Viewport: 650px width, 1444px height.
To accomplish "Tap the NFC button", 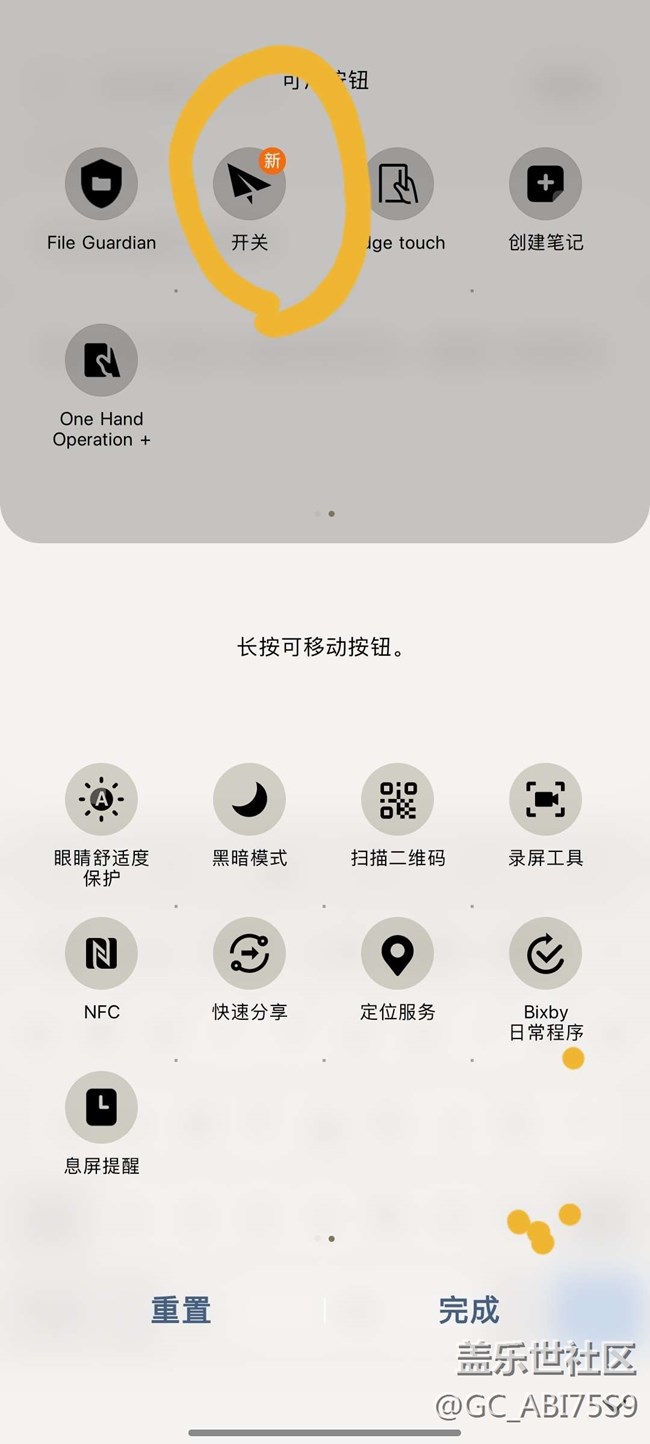I will tap(101, 954).
